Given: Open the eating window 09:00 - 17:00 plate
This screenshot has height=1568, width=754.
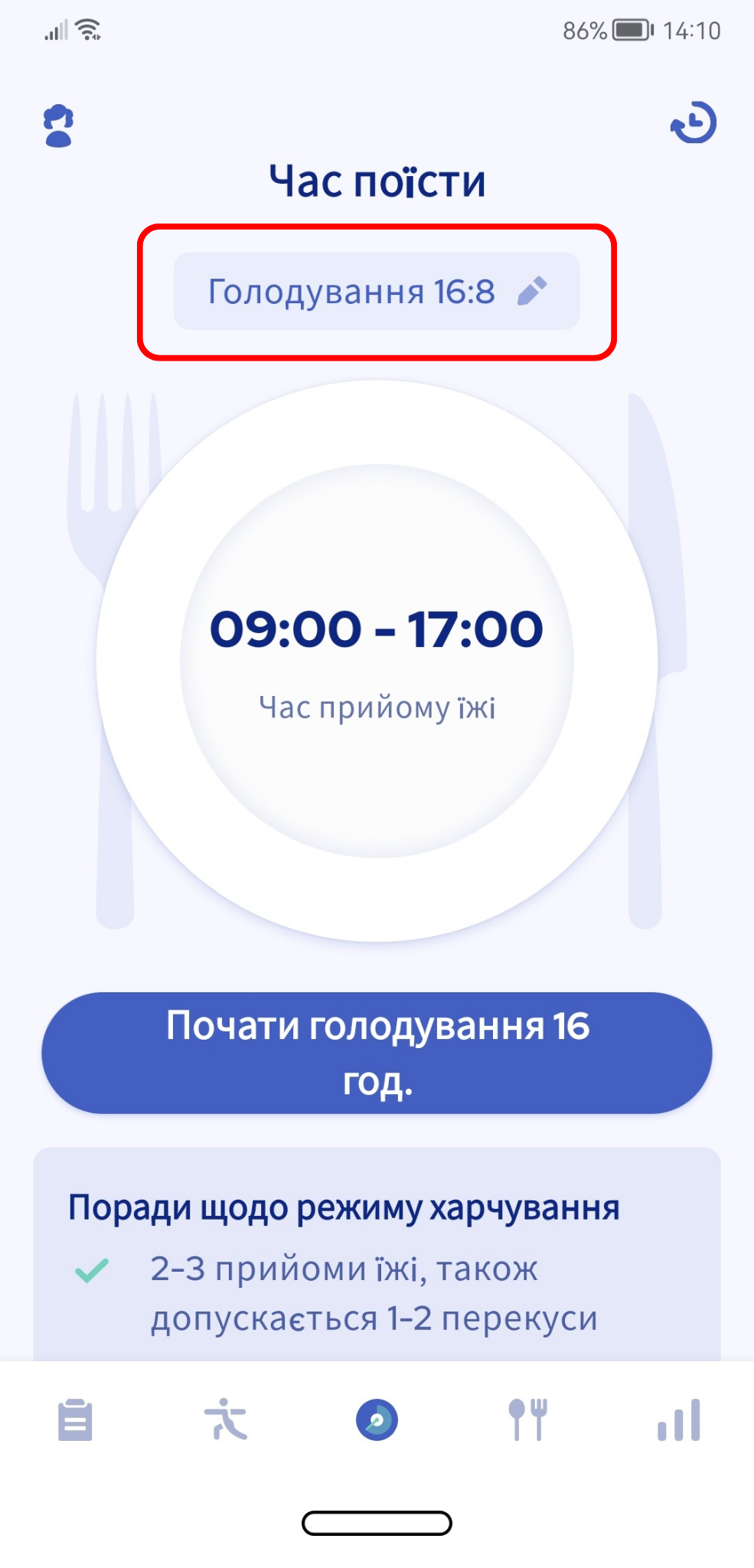Looking at the screenshot, I should (377, 661).
